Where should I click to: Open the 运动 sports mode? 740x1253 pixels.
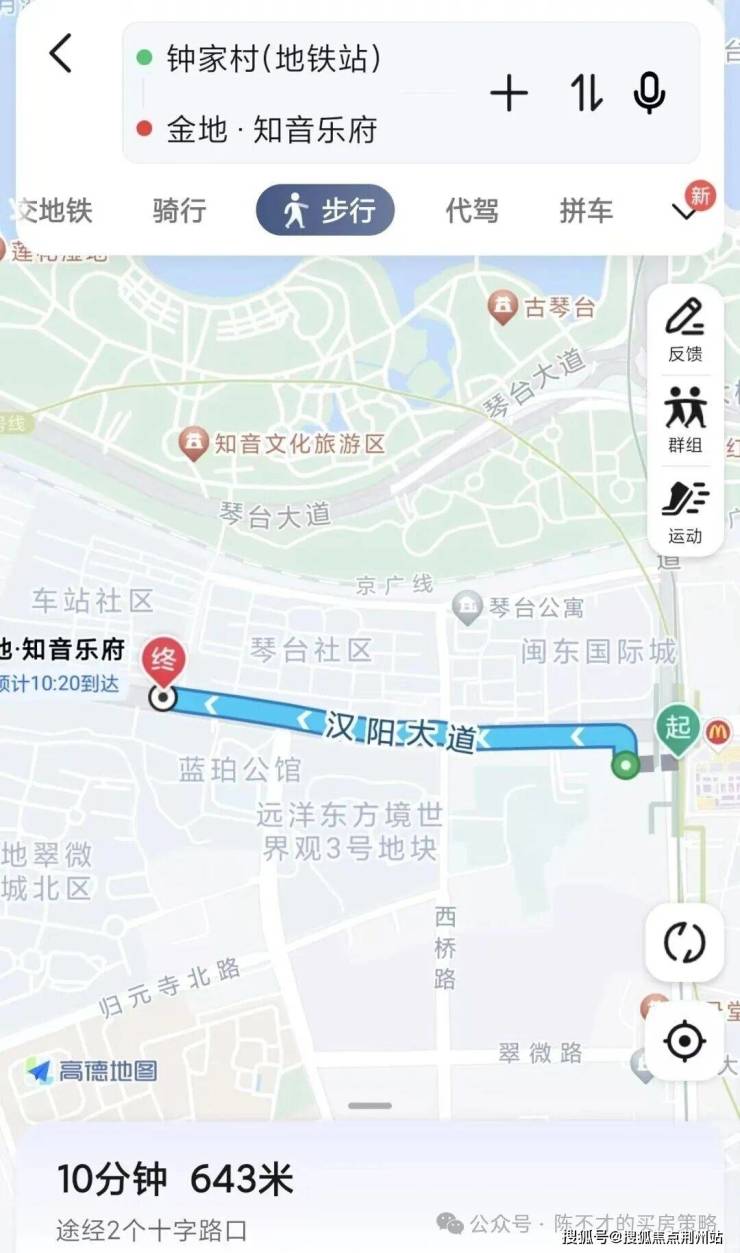685,511
